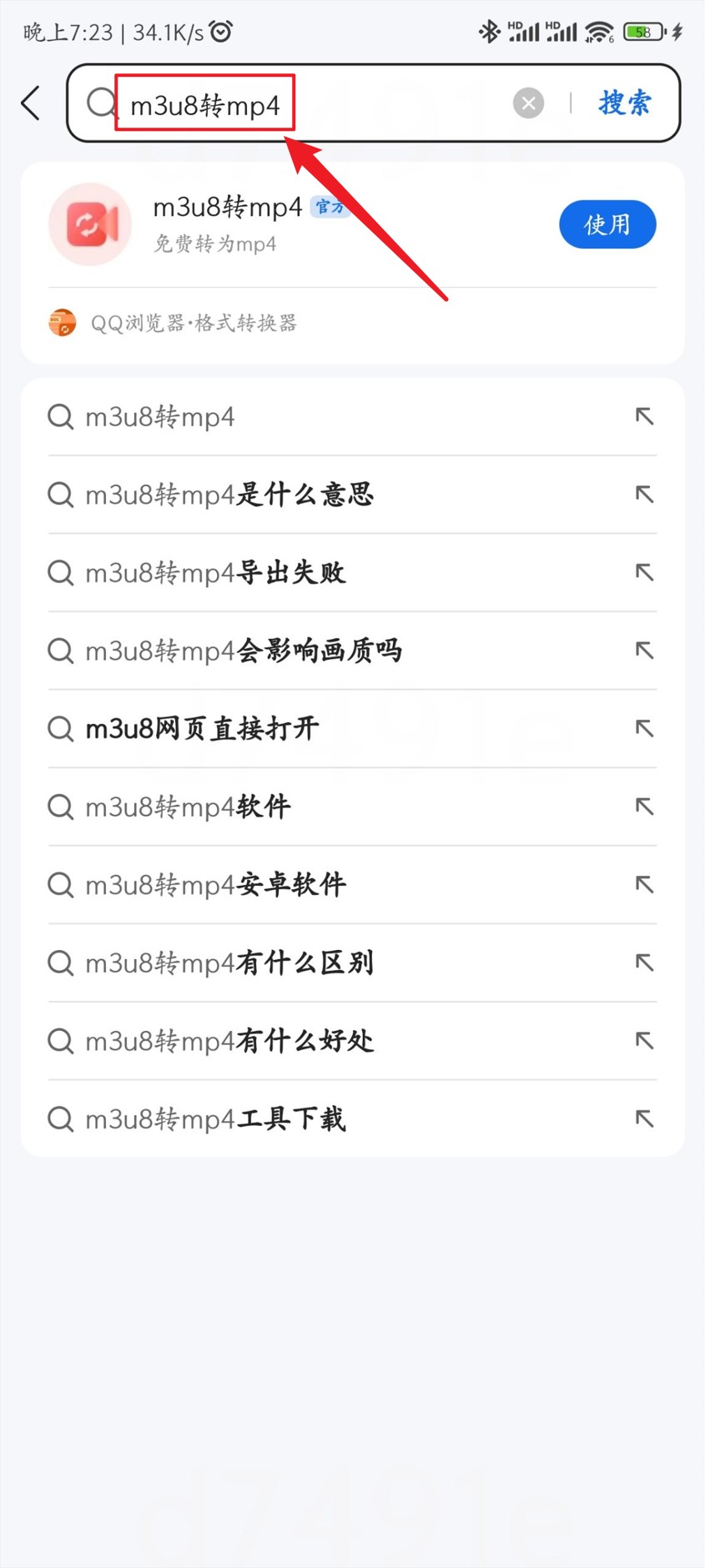
Task: Choose the suggestion m3u8转mp4会影响画质吗
Action: pos(352,651)
